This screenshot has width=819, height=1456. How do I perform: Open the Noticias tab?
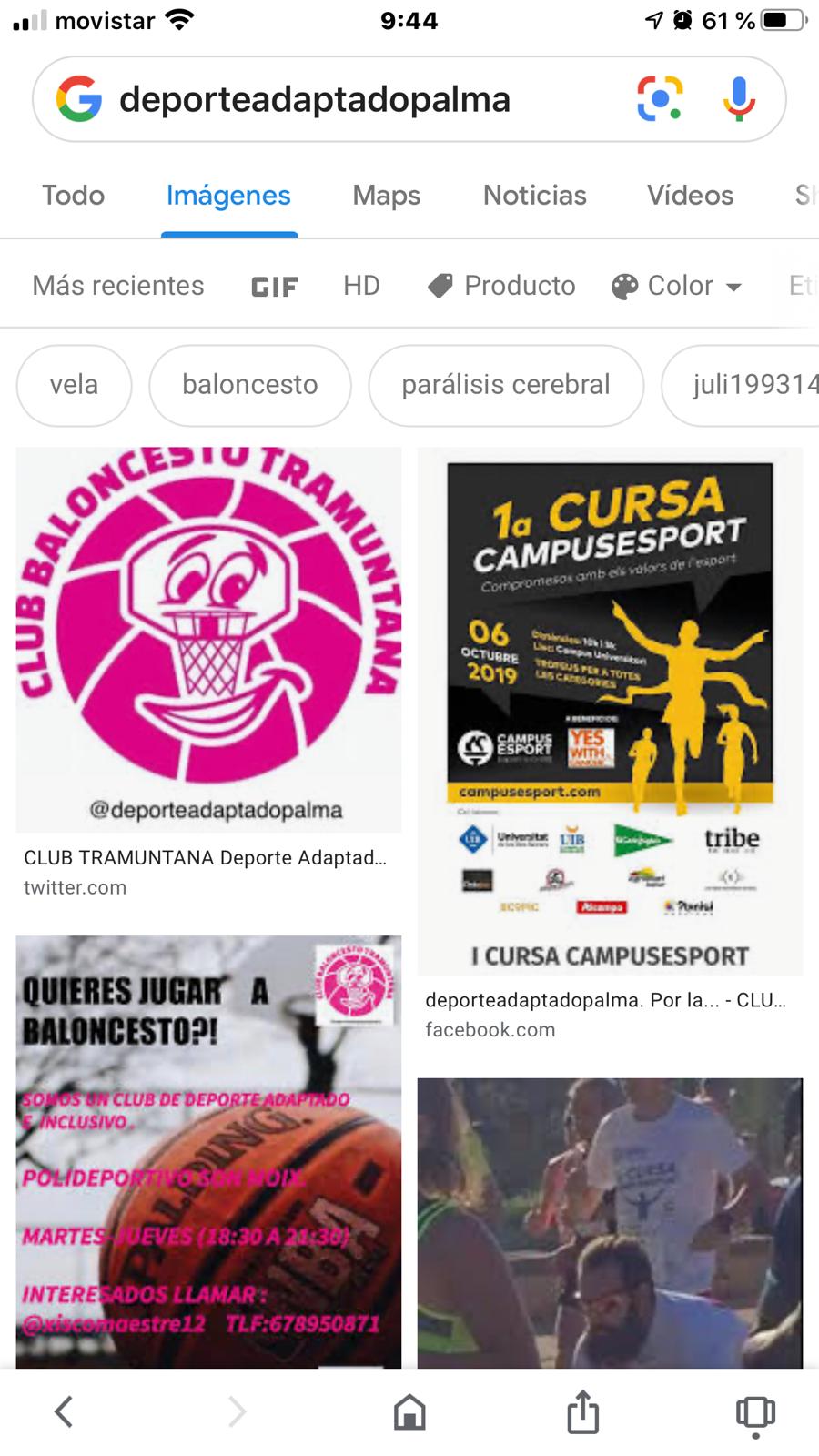(535, 195)
